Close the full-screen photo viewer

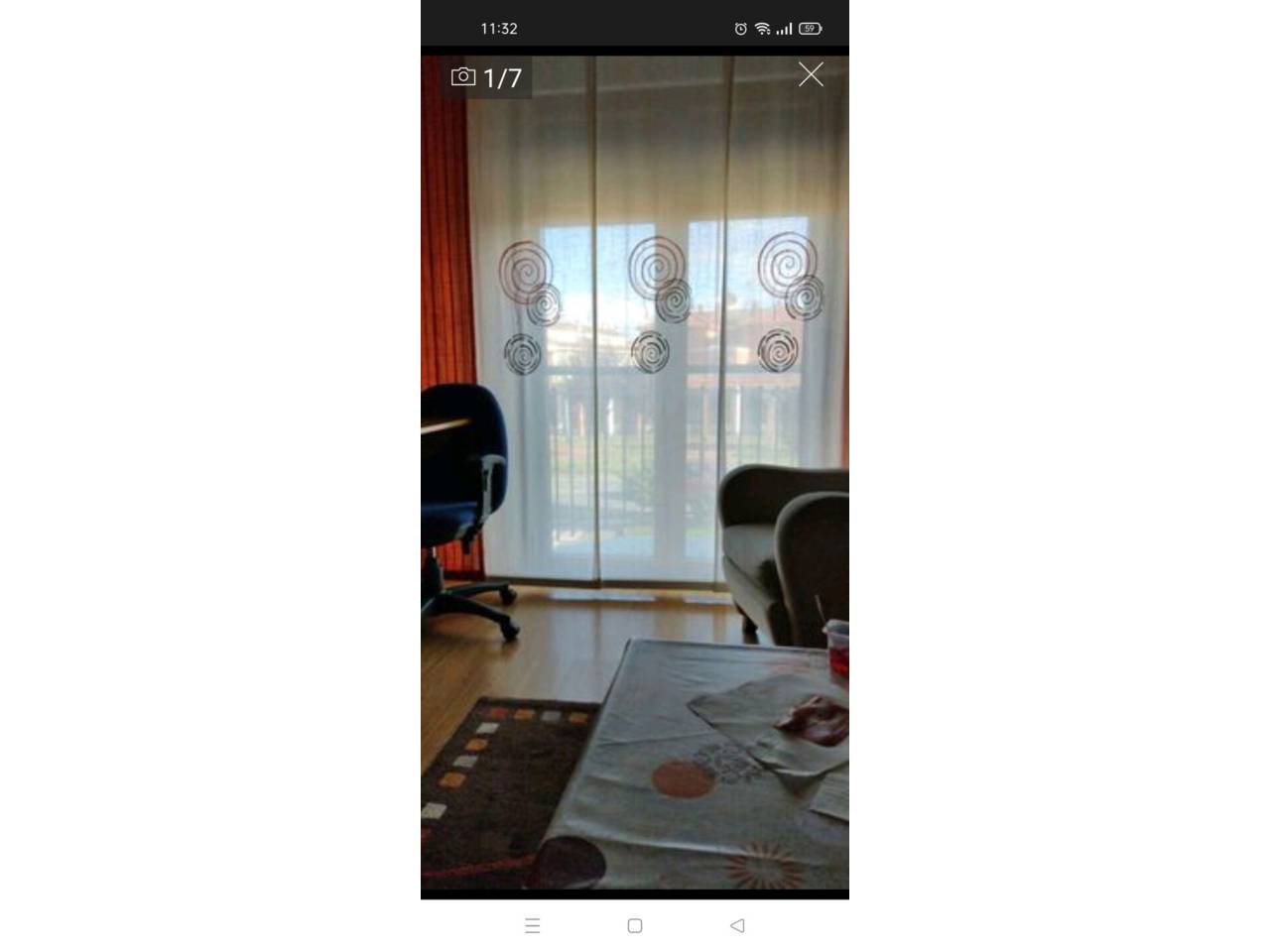click(x=811, y=74)
